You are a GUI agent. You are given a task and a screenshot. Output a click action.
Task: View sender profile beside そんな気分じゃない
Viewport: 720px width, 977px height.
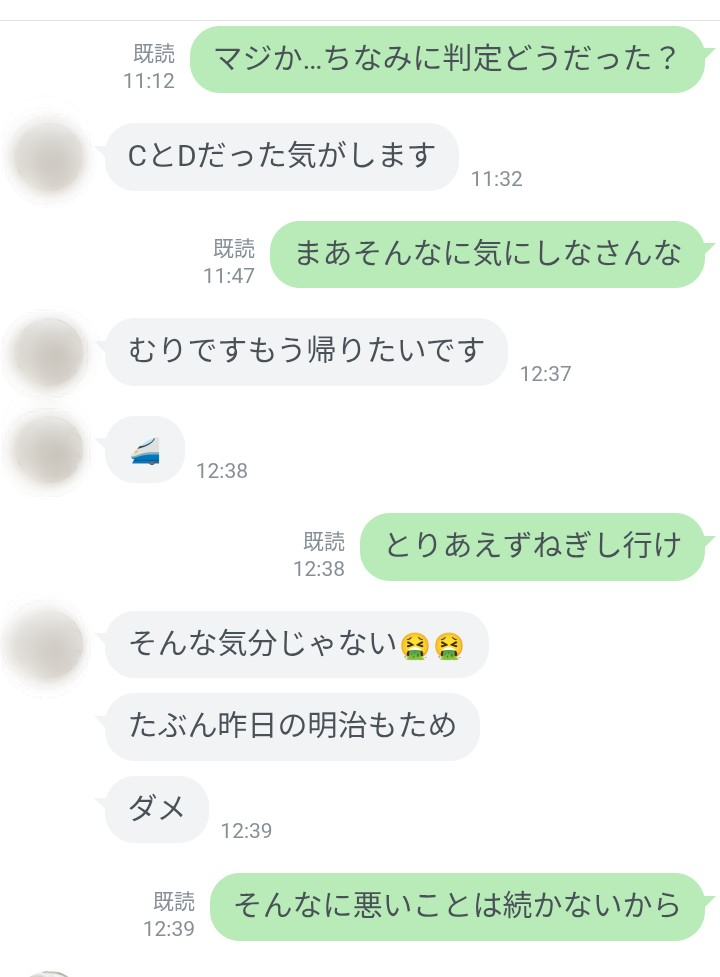tap(47, 645)
